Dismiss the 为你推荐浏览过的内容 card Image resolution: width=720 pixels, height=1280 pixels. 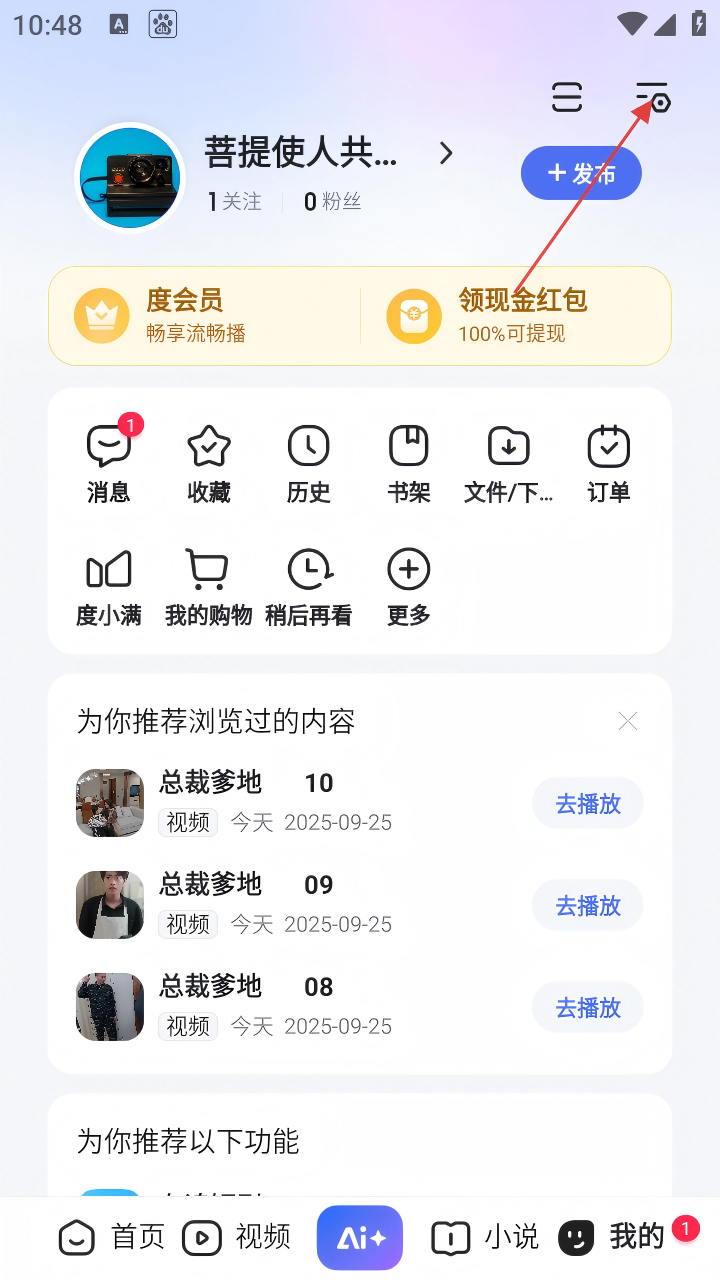tap(627, 721)
